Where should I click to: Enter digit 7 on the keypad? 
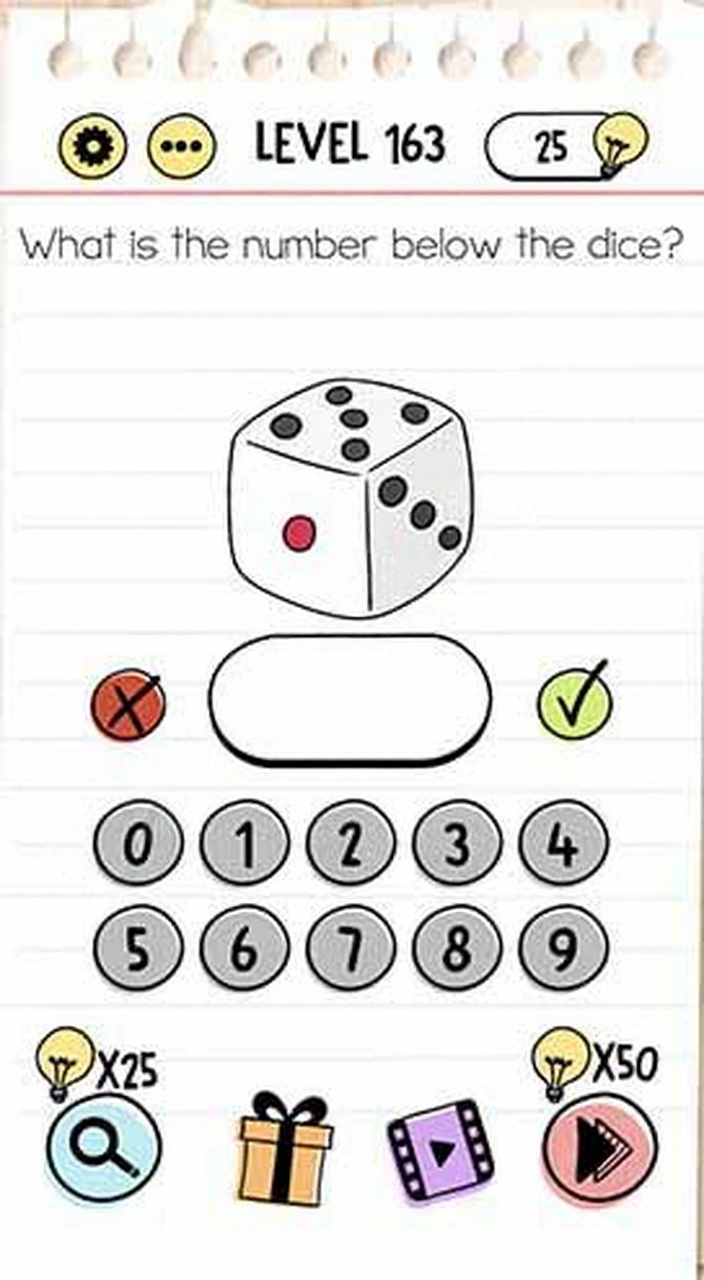(x=350, y=948)
